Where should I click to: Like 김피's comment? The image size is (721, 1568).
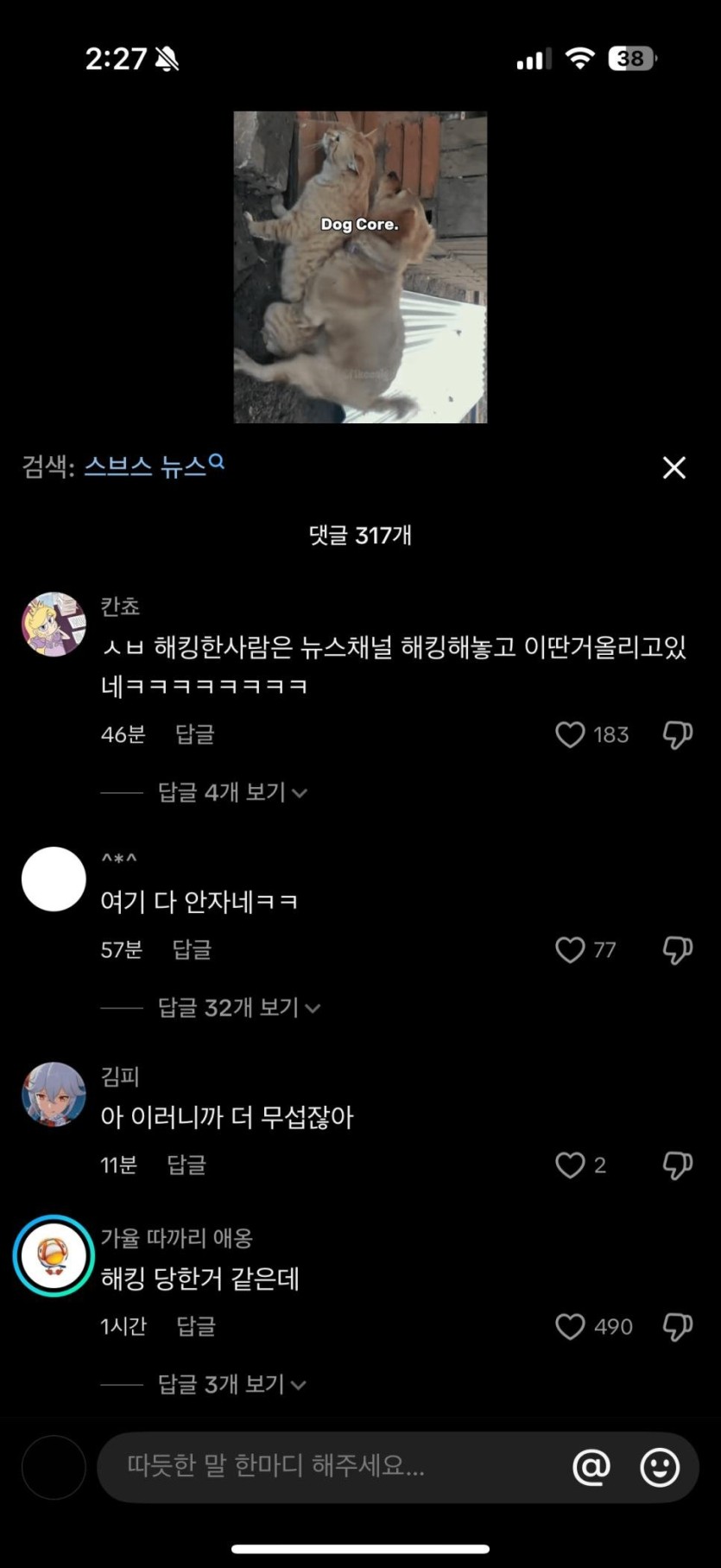click(570, 1165)
